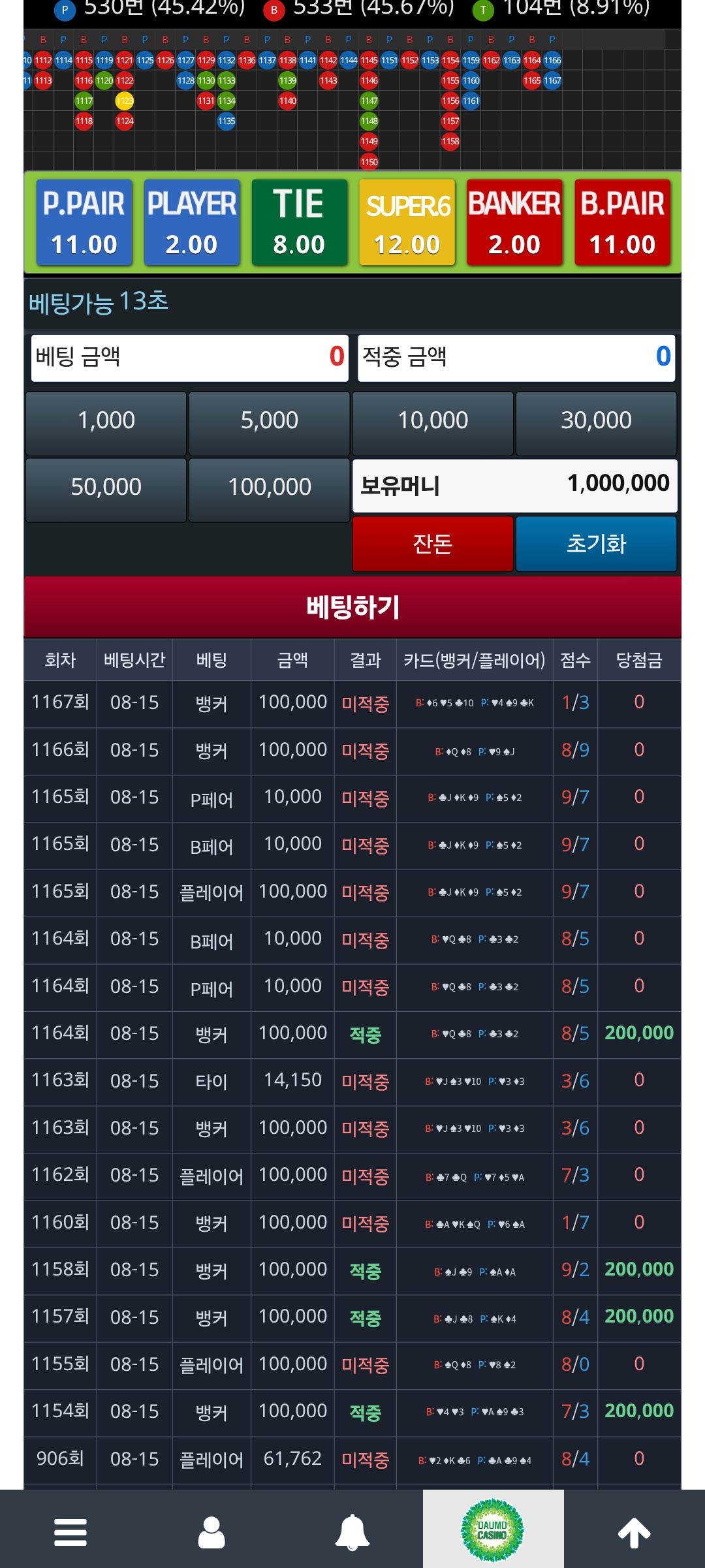This screenshot has height=1568, width=705.
Task: Open the user profile icon
Action: [x=211, y=1531]
